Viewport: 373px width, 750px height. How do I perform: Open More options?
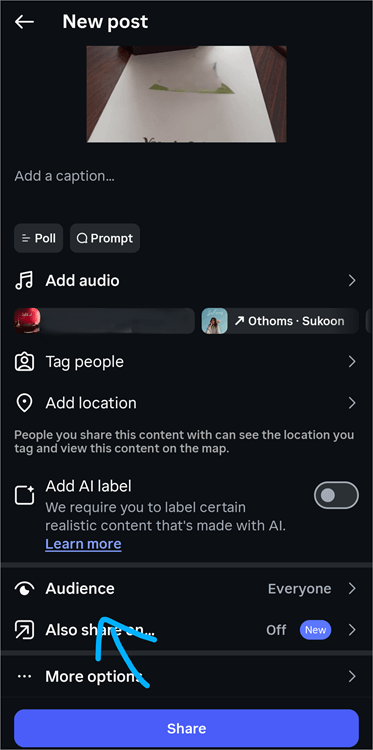pos(186,676)
